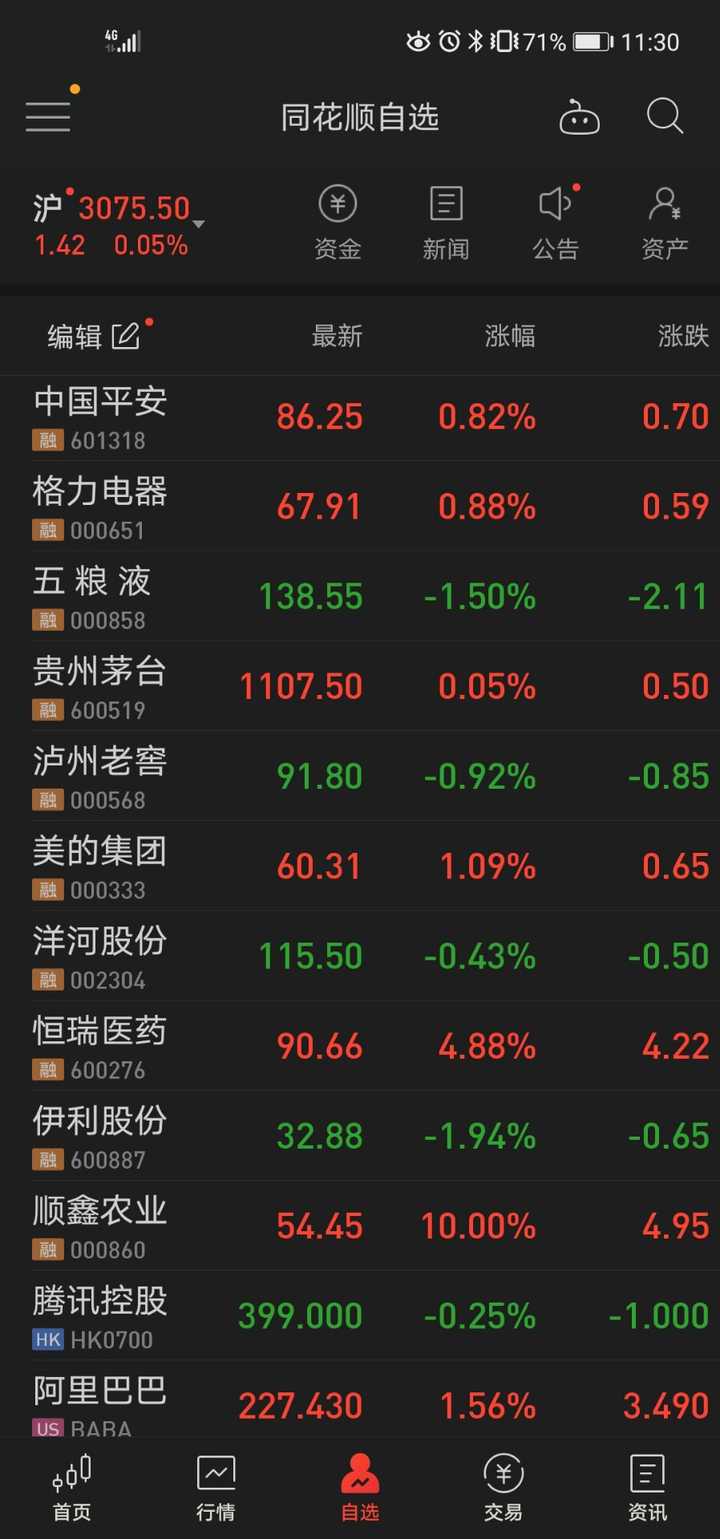Open the 五粮液 stock row

(360, 598)
